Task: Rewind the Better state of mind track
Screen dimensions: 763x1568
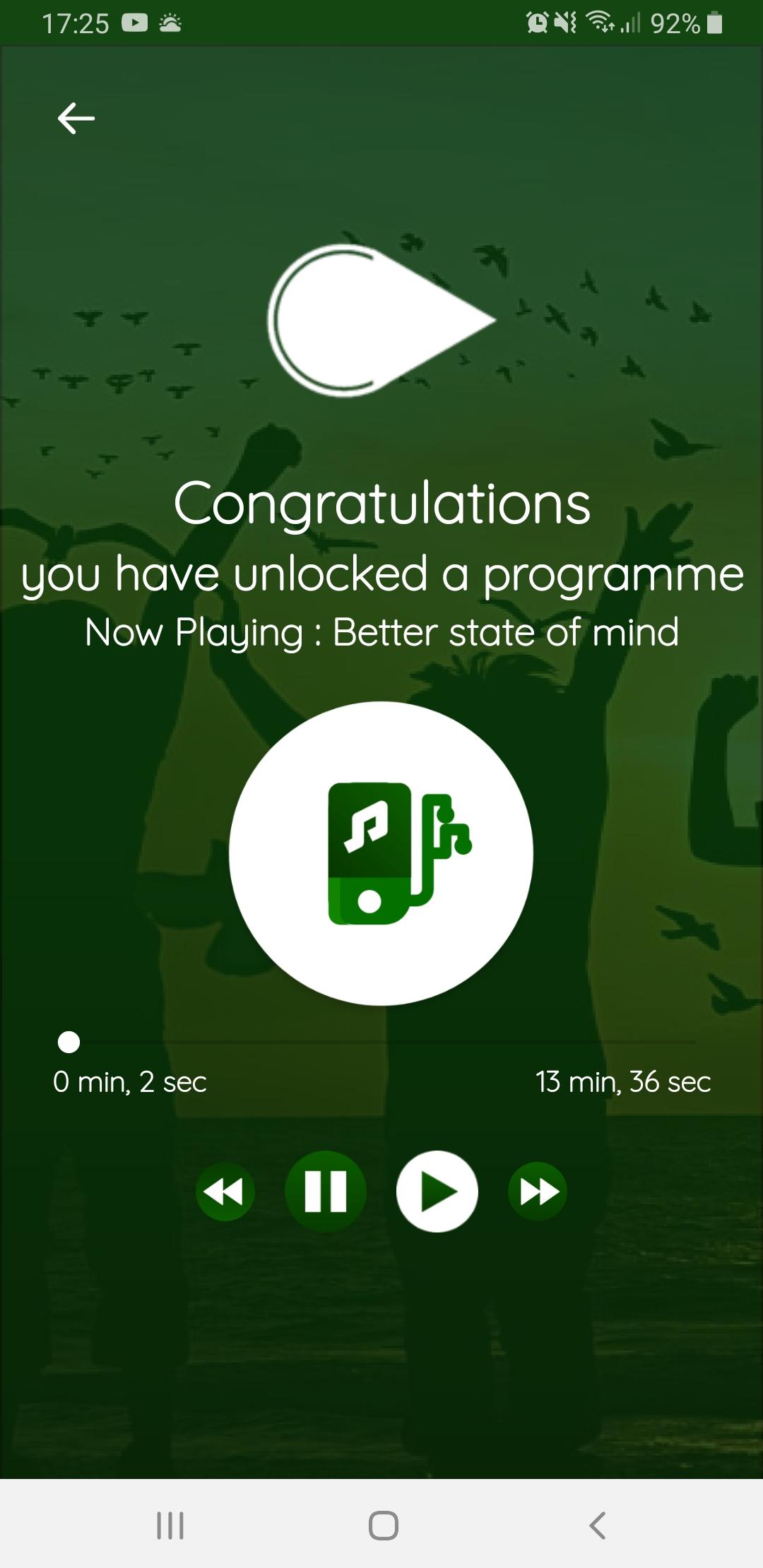Action: (x=225, y=1192)
